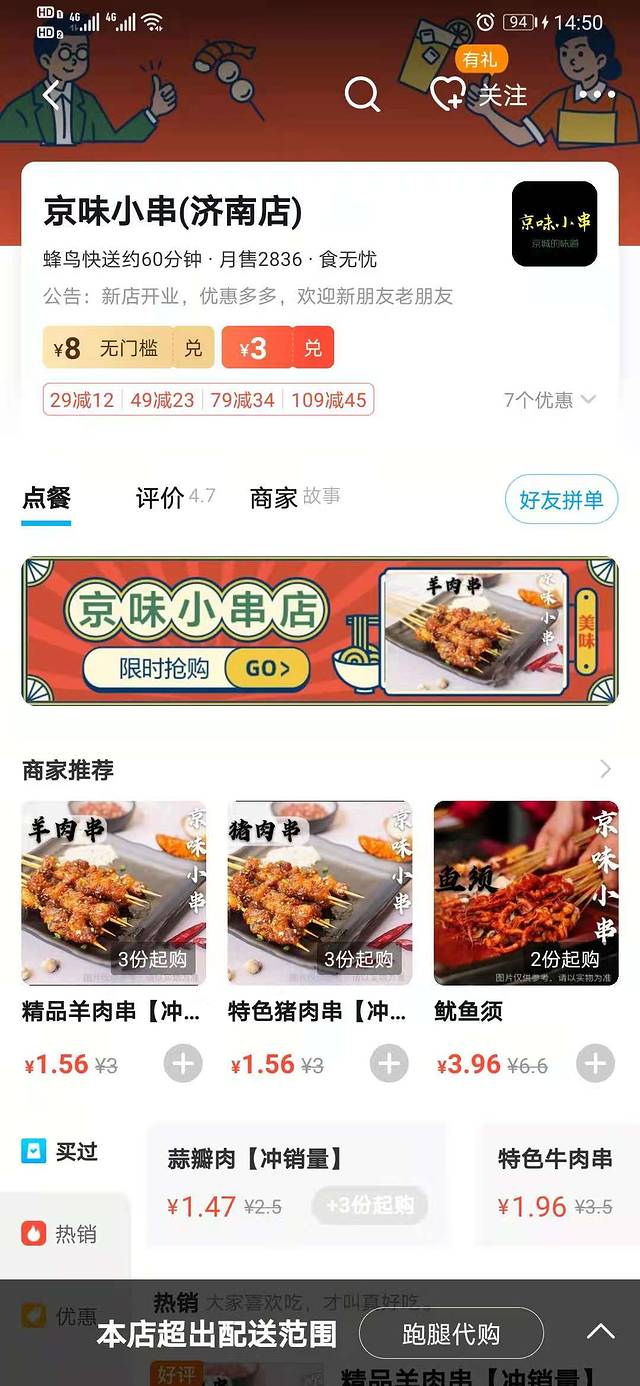Expand the 7个优惠 discount list
This screenshot has height=1386, width=640.
click(549, 400)
